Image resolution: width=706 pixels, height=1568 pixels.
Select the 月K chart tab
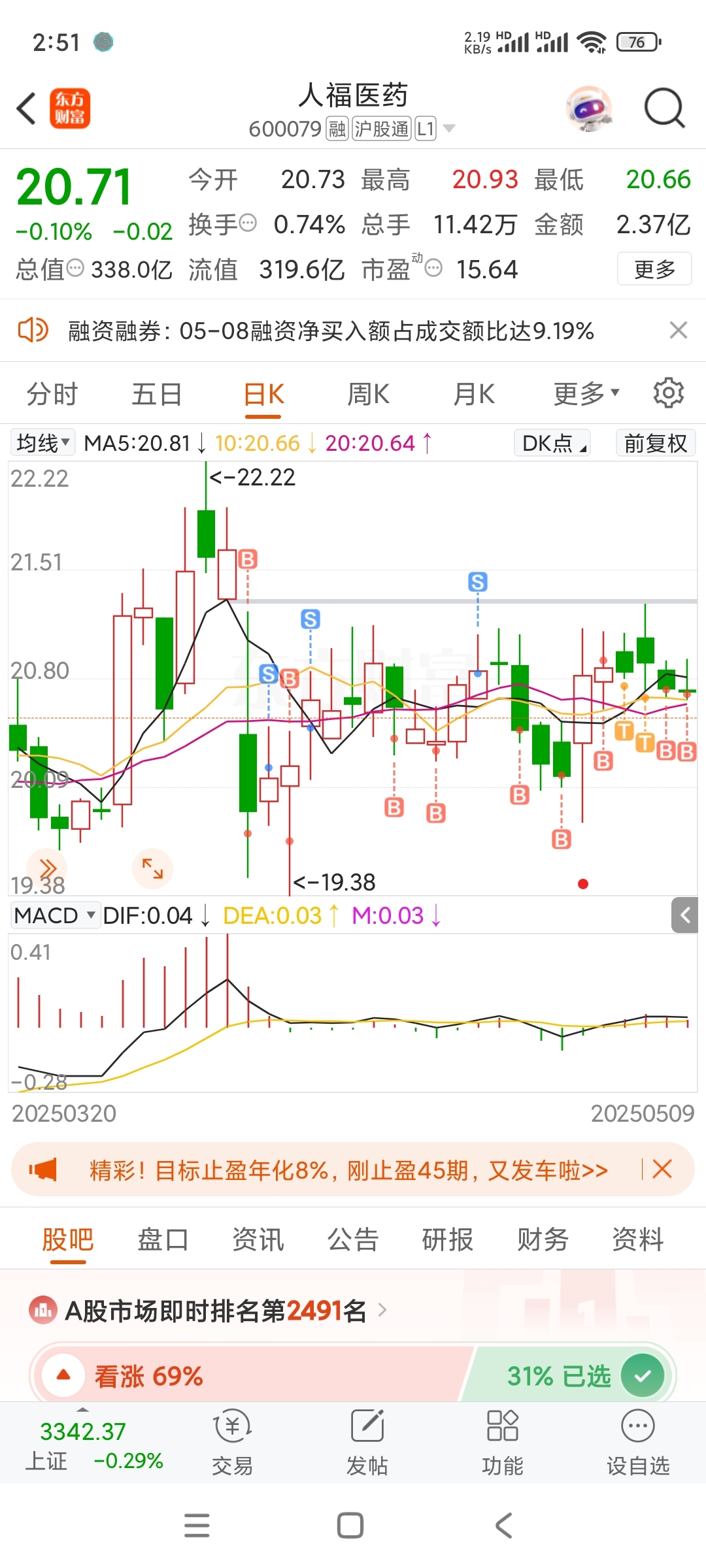click(x=474, y=395)
